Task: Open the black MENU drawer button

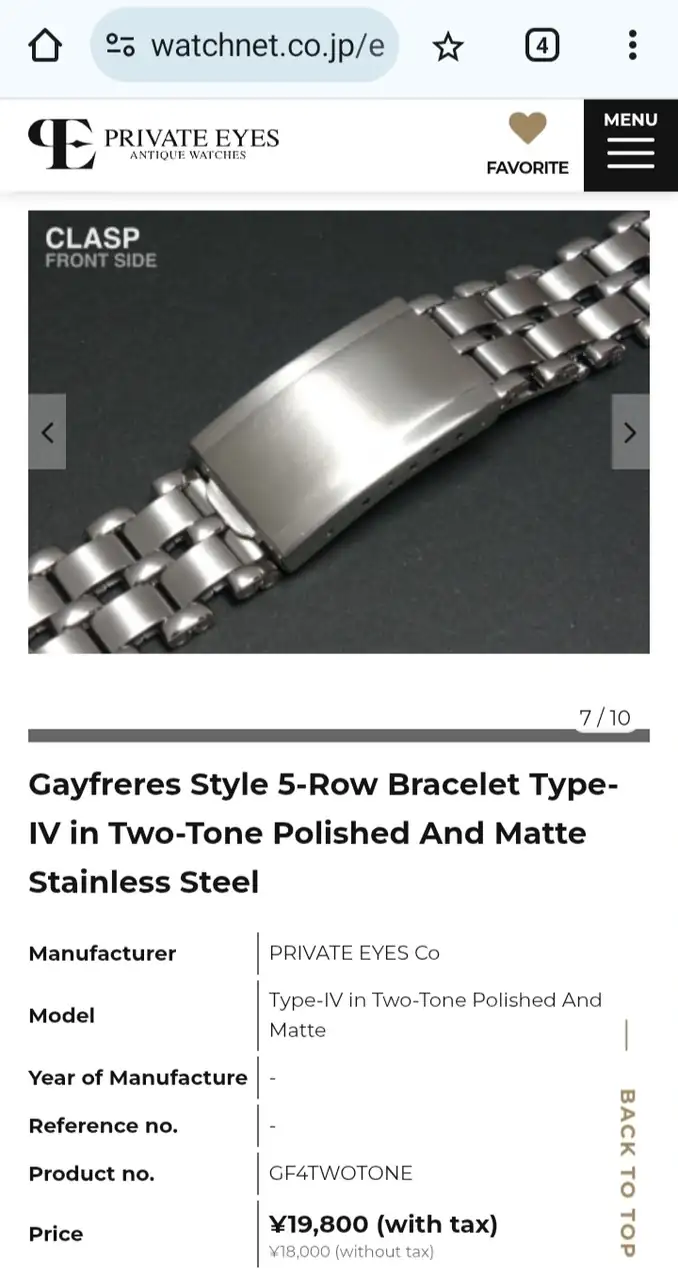Action: (630, 145)
